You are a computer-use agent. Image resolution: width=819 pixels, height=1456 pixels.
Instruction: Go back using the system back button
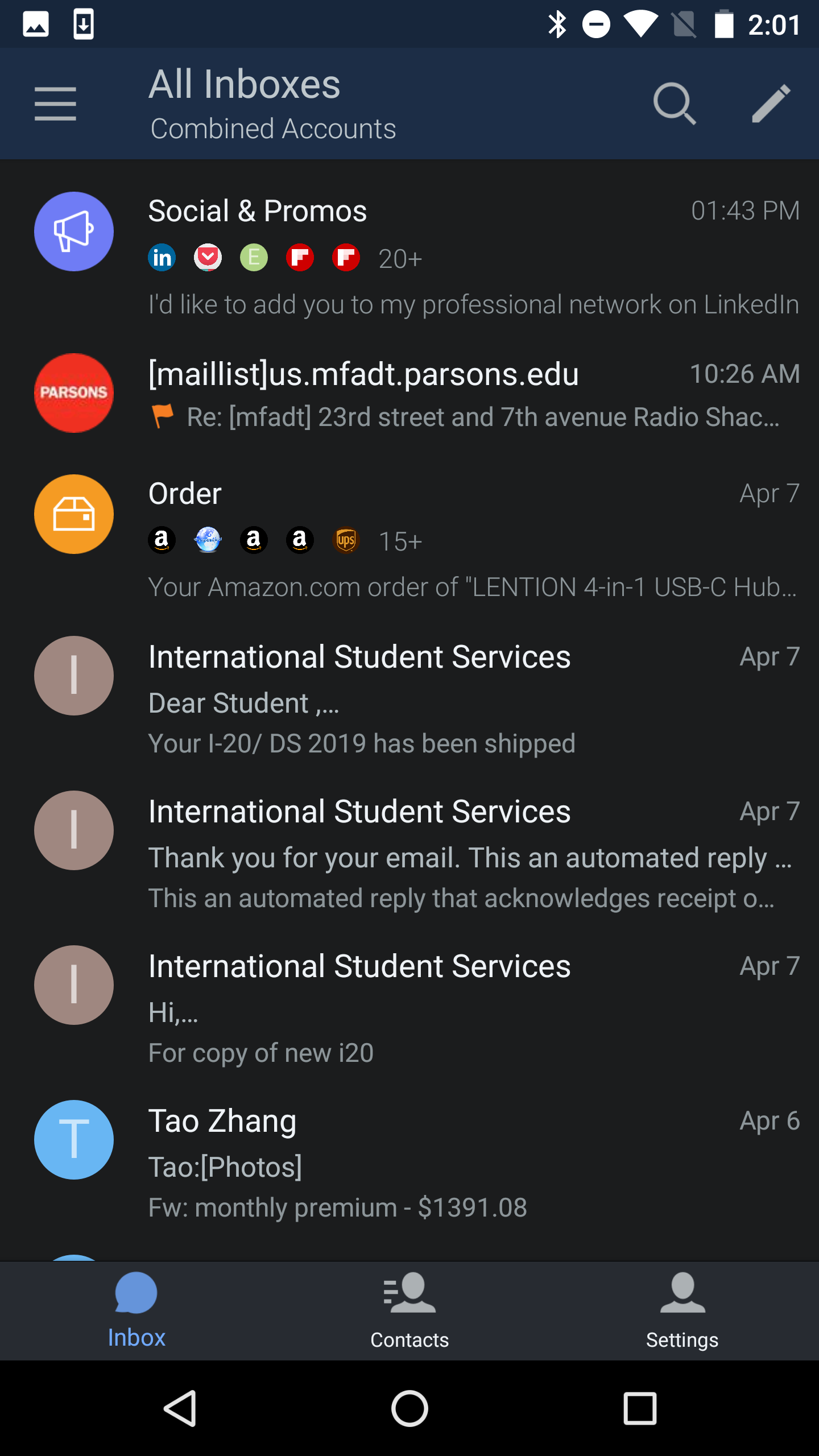click(180, 1409)
